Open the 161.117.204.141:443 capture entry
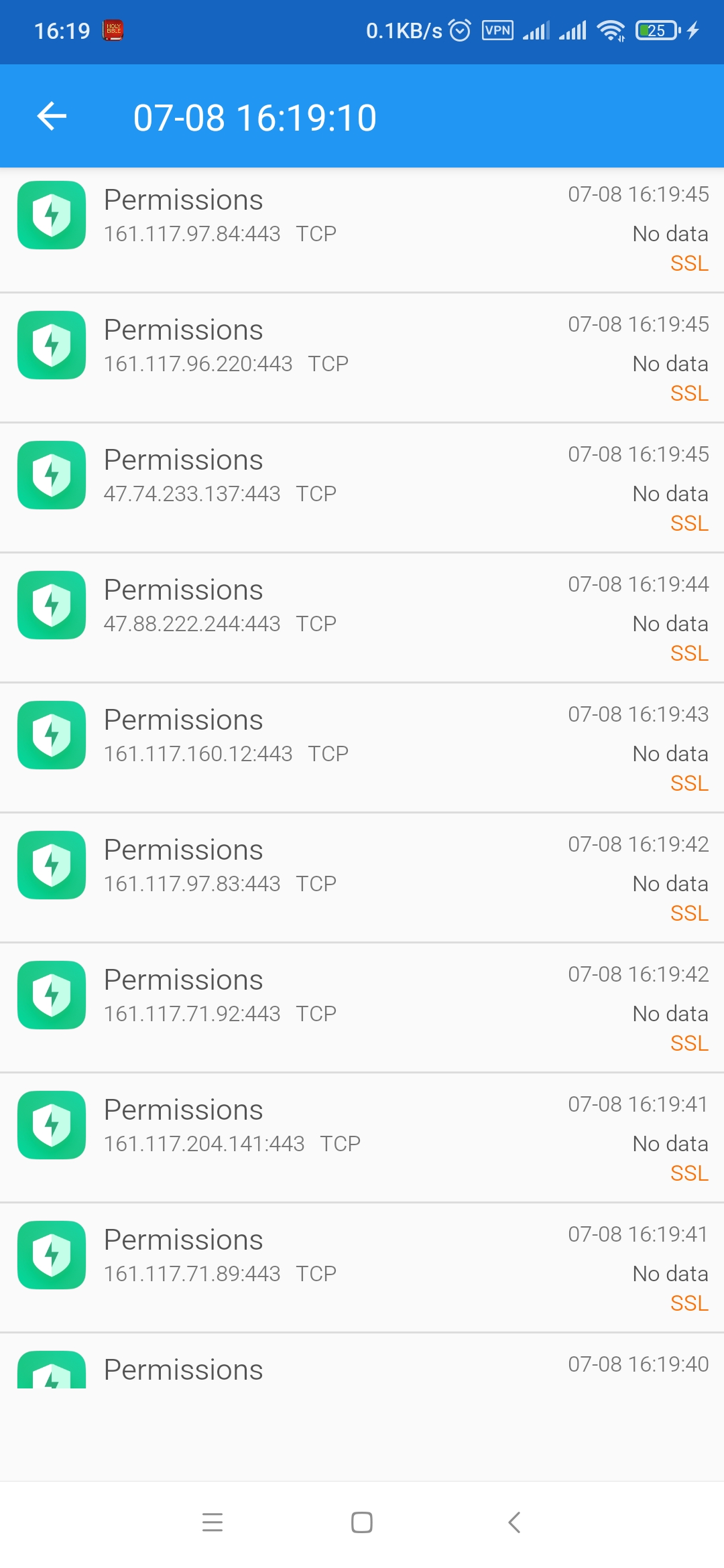Screen dimensions: 724x1568 click(x=362, y=1138)
